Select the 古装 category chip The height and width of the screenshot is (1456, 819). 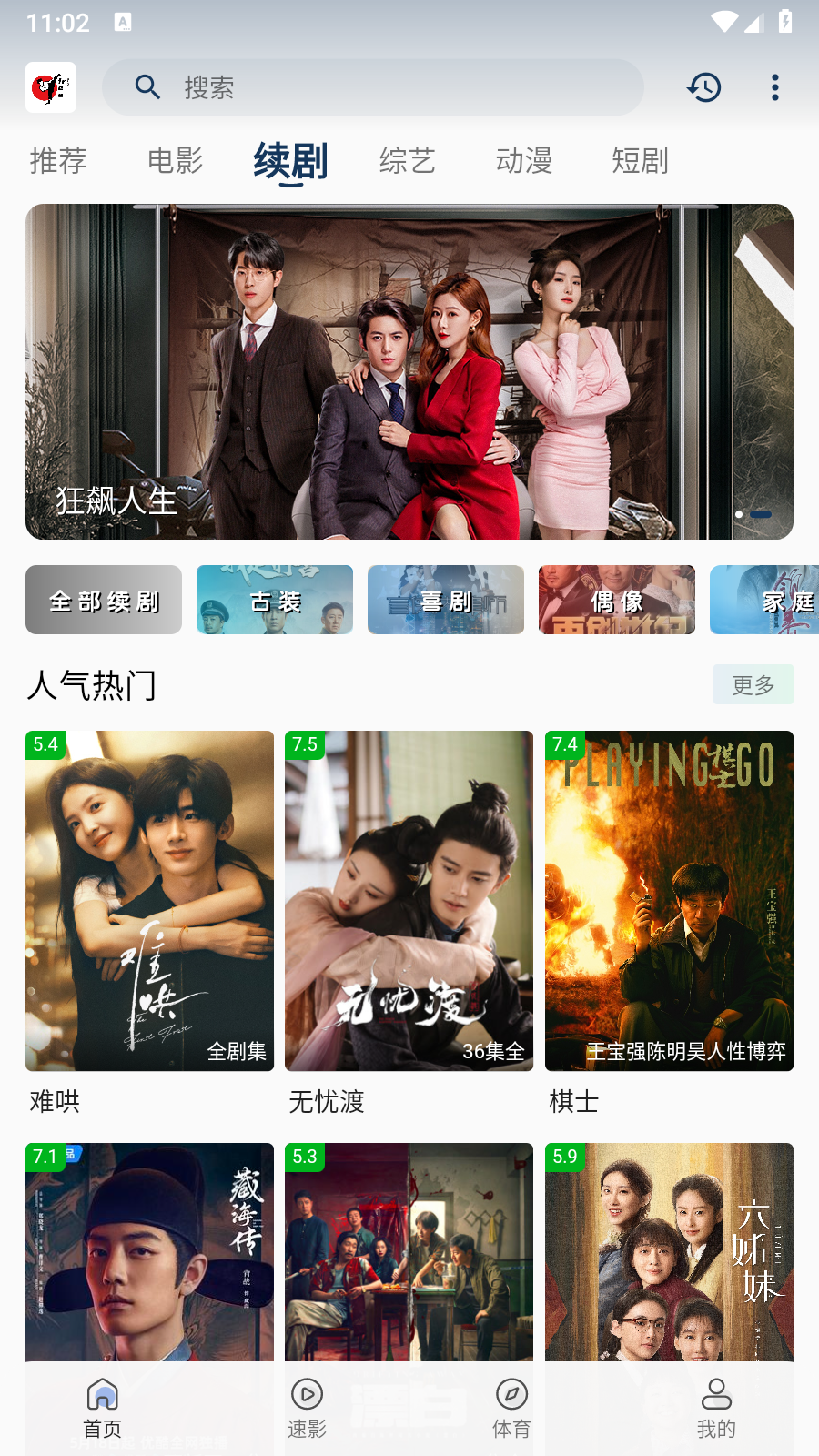[274, 600]
